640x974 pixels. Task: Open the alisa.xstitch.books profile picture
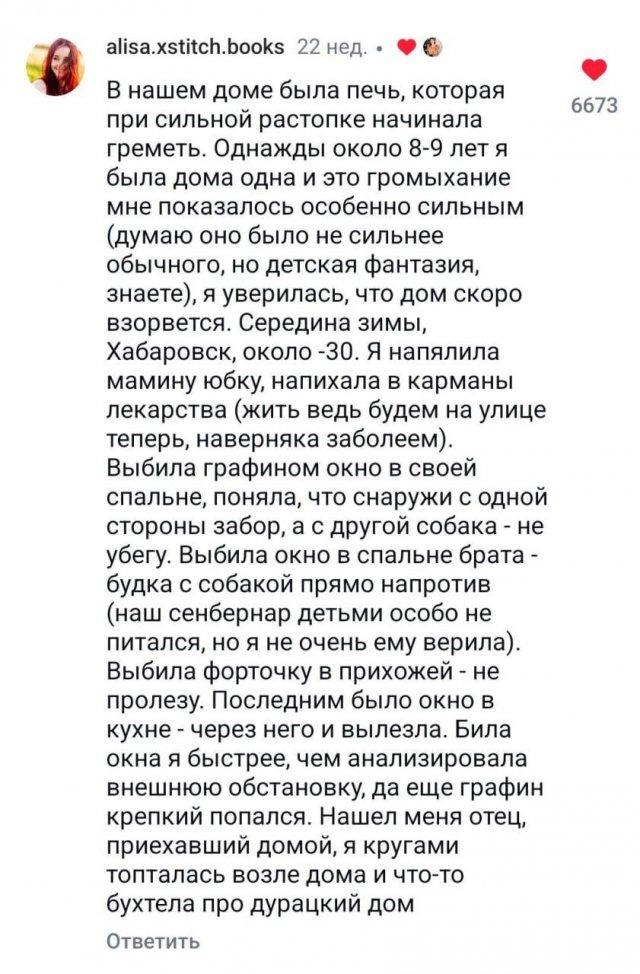pyautogui.click(x=55, y=66)
